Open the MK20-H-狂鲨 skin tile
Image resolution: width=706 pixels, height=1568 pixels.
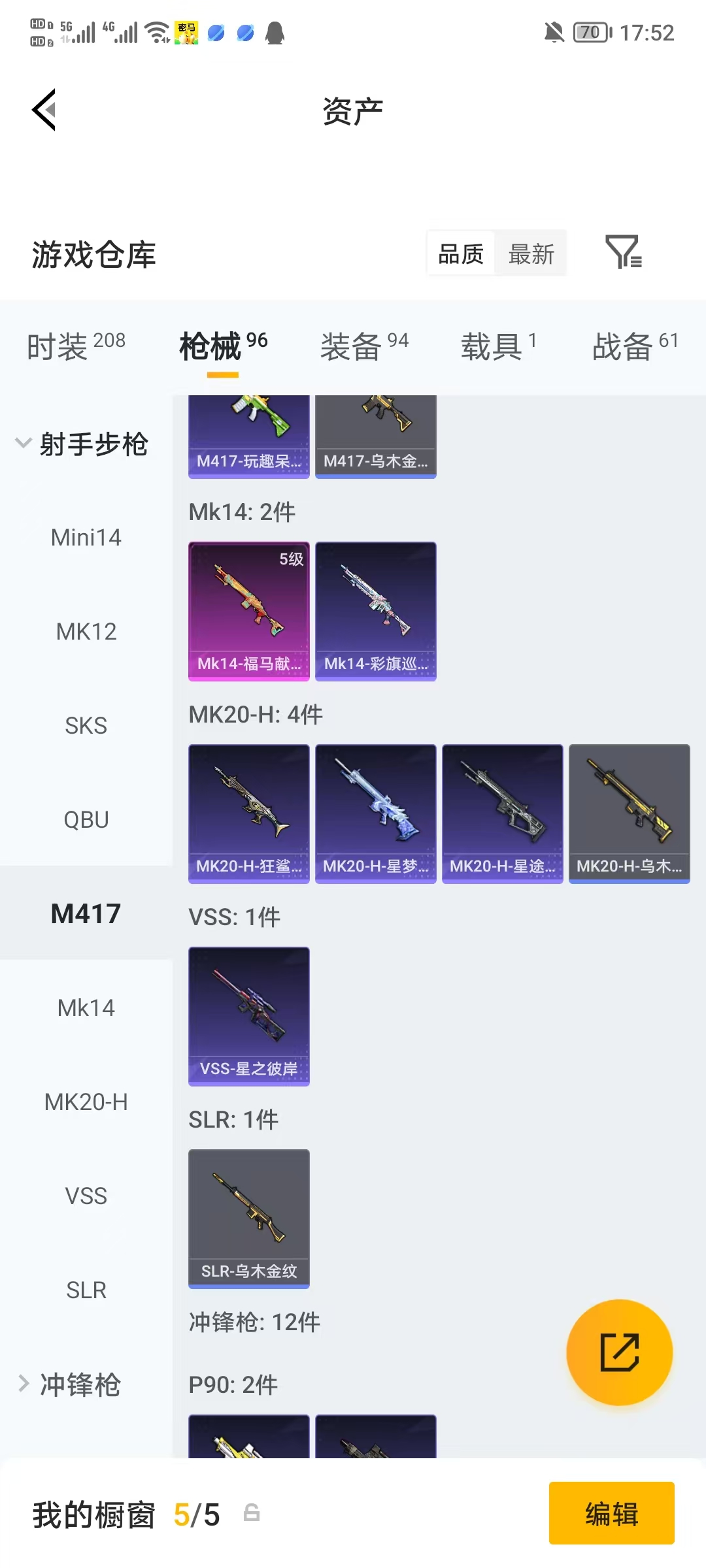(x=249, y=814)
